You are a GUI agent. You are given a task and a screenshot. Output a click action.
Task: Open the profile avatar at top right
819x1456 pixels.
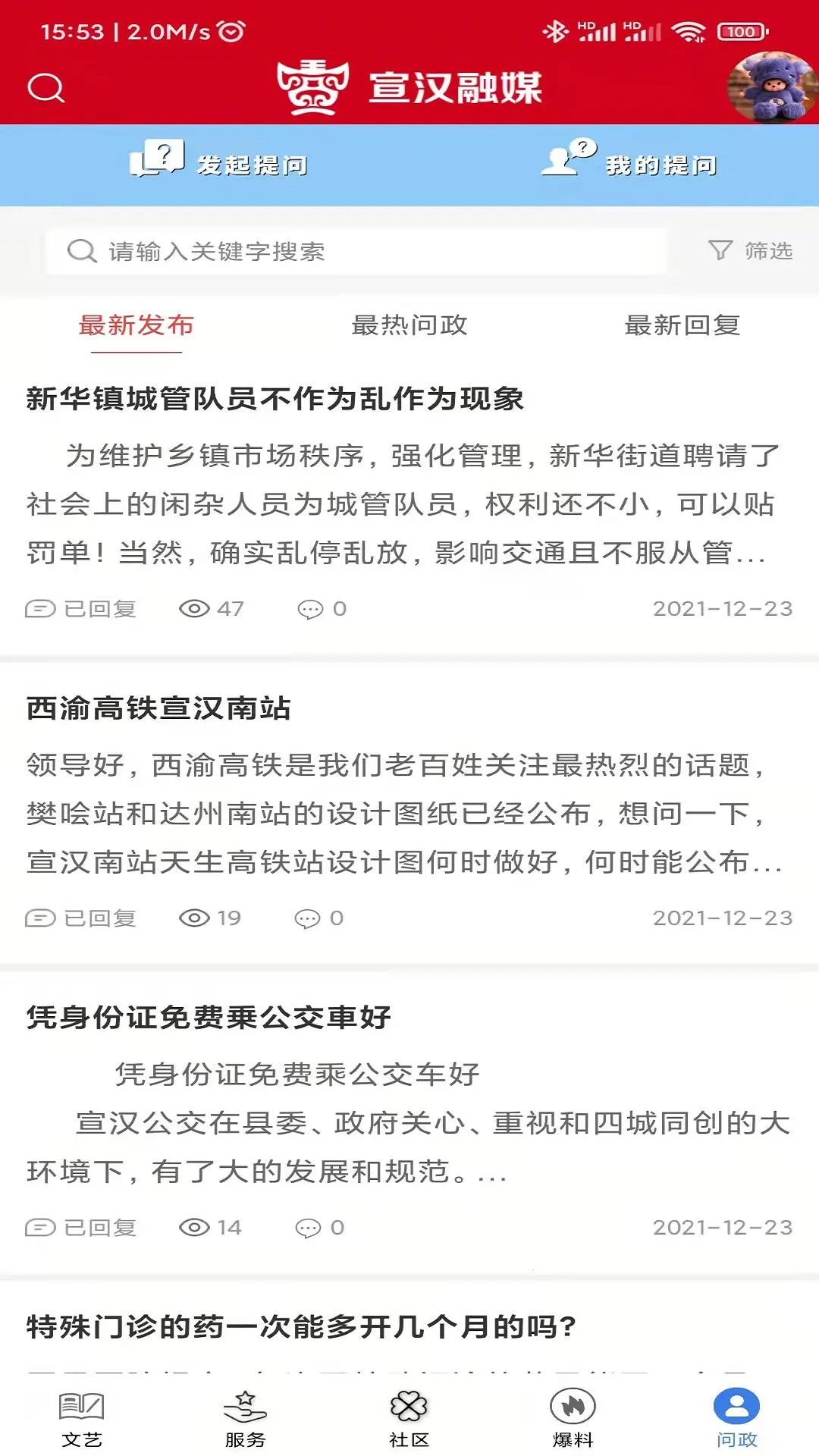coord(772,88)
